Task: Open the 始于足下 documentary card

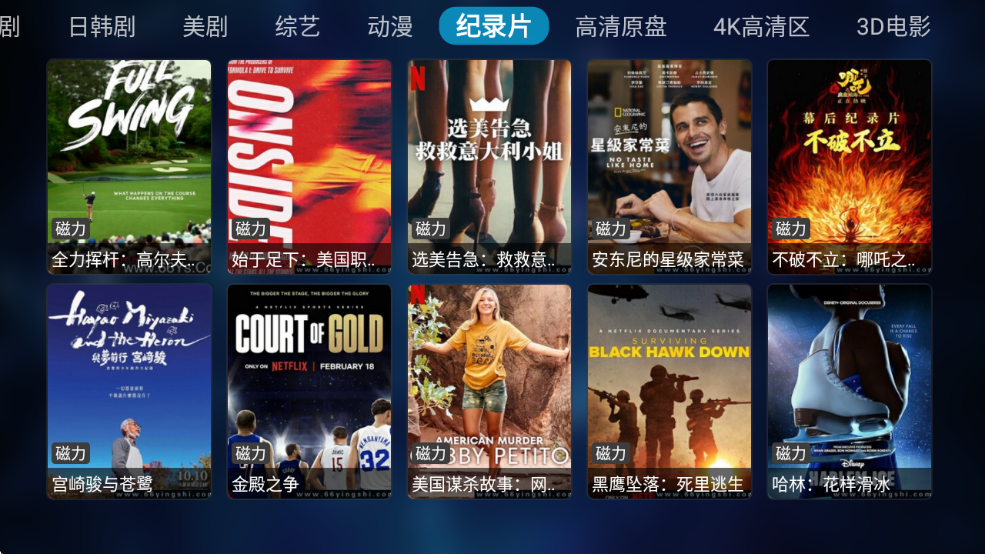Action: click(309, 166)
